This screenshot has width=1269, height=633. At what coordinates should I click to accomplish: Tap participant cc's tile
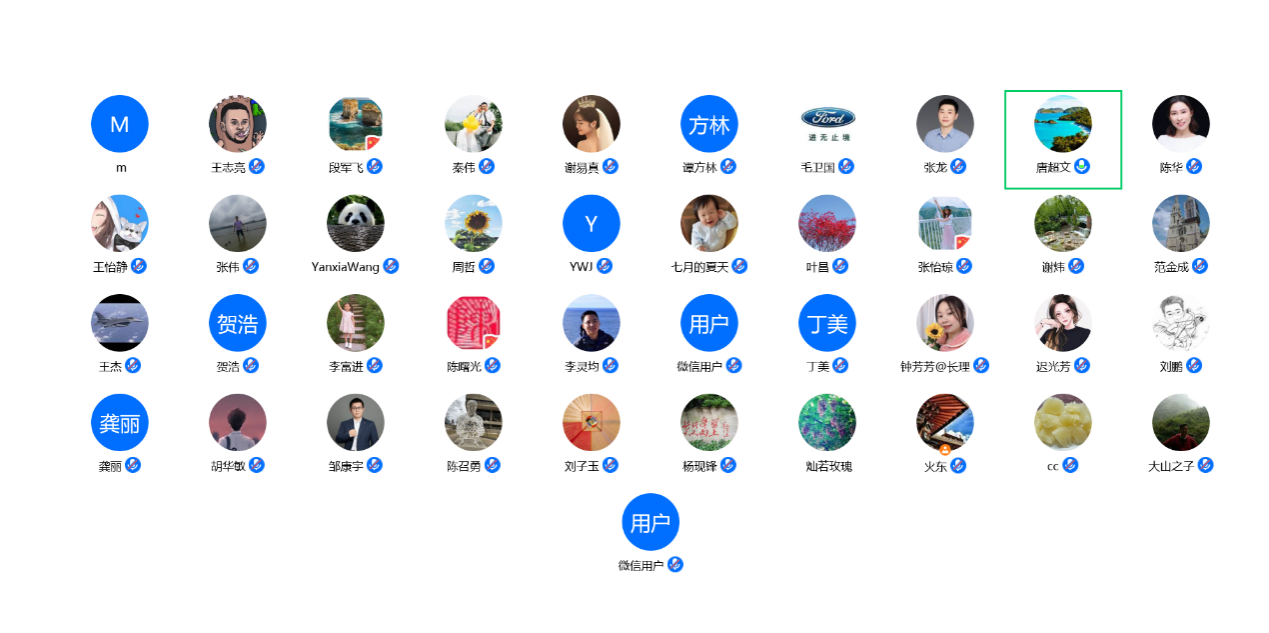[1062, 422]
